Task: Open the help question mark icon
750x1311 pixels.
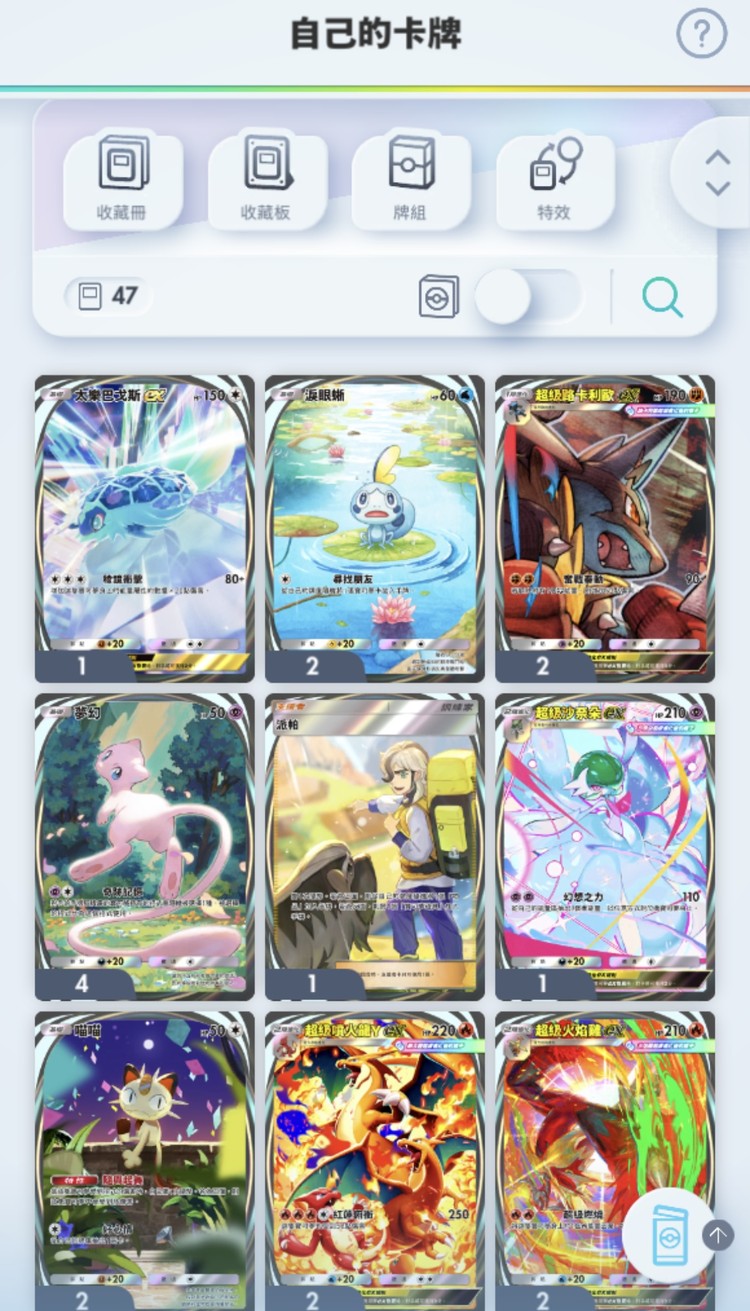Action: coord(701,35)
